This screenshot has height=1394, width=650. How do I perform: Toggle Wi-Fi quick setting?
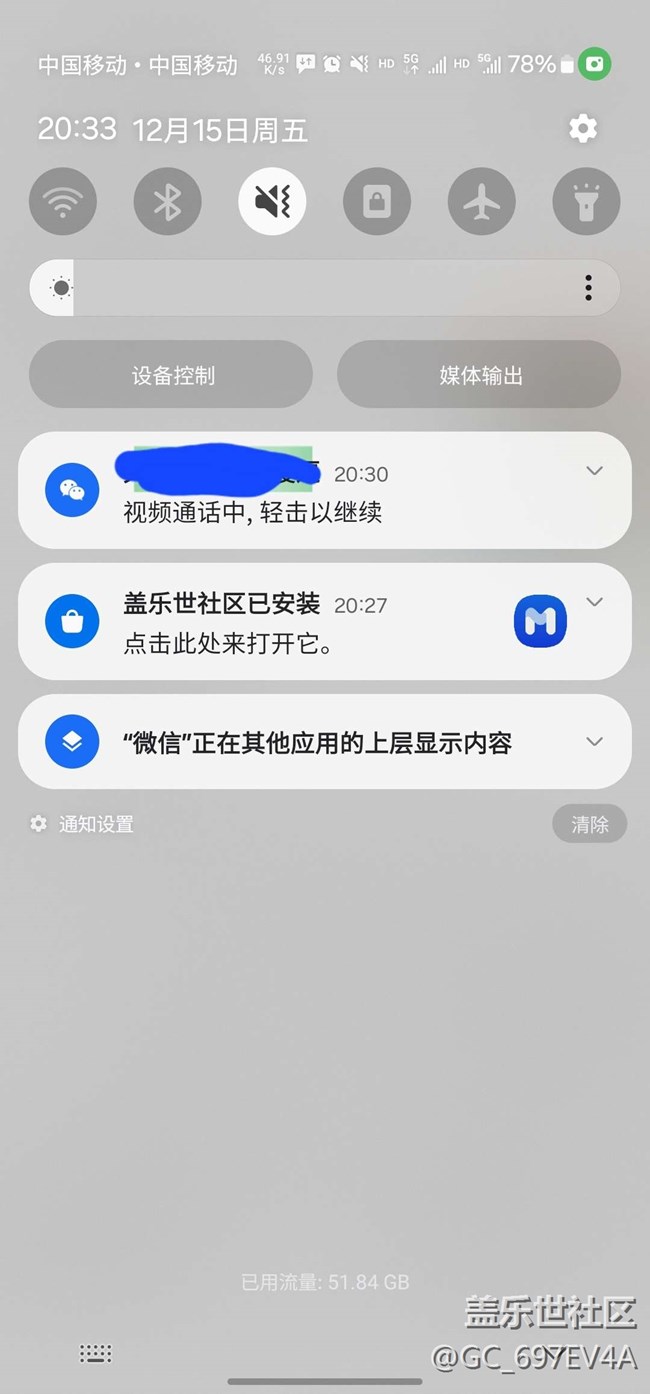[63, 202]
